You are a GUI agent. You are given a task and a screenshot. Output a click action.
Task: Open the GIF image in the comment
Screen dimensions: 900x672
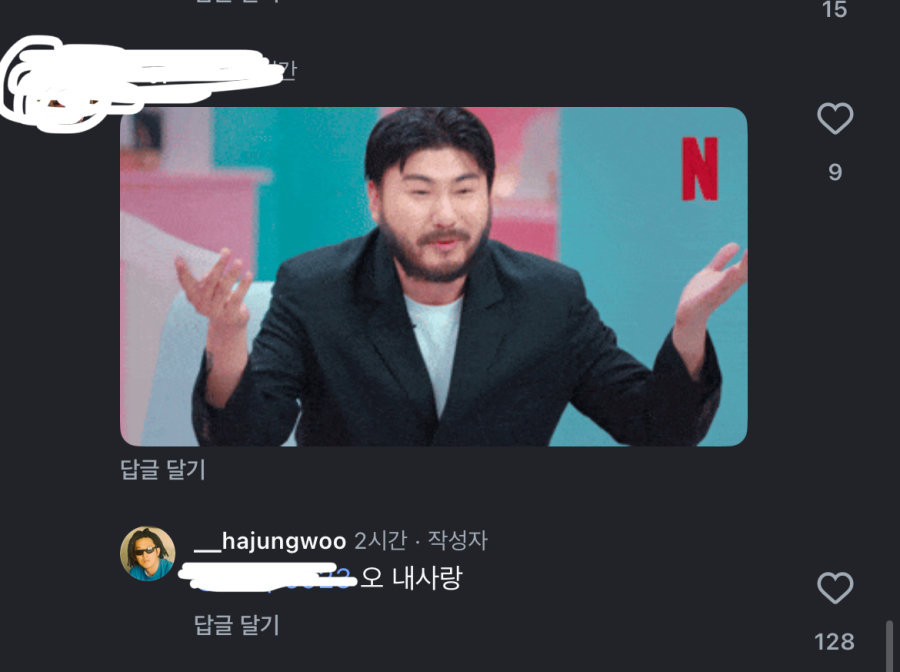433,276
